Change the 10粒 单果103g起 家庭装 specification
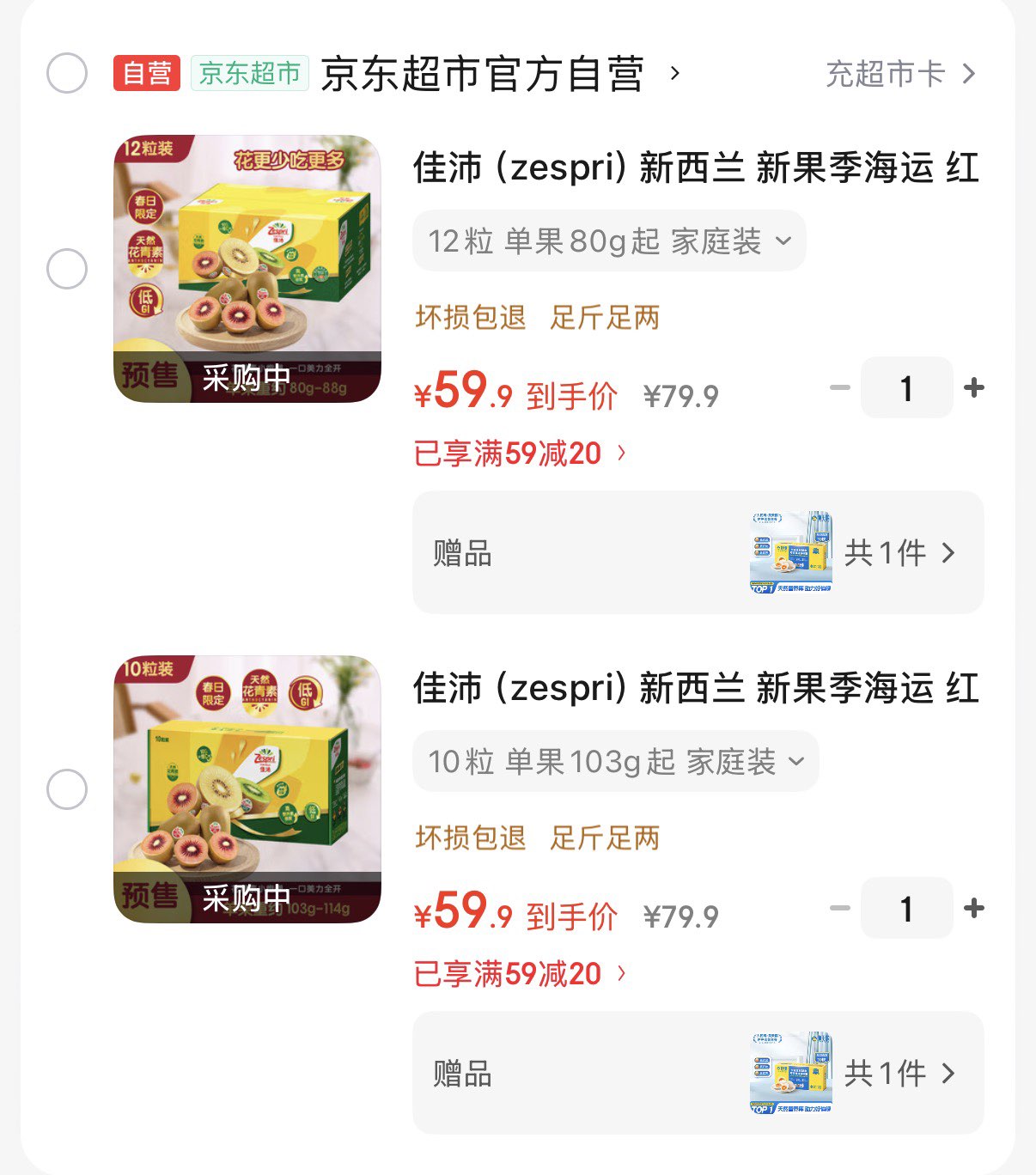1036x1175 pixels. pos(615,761)
